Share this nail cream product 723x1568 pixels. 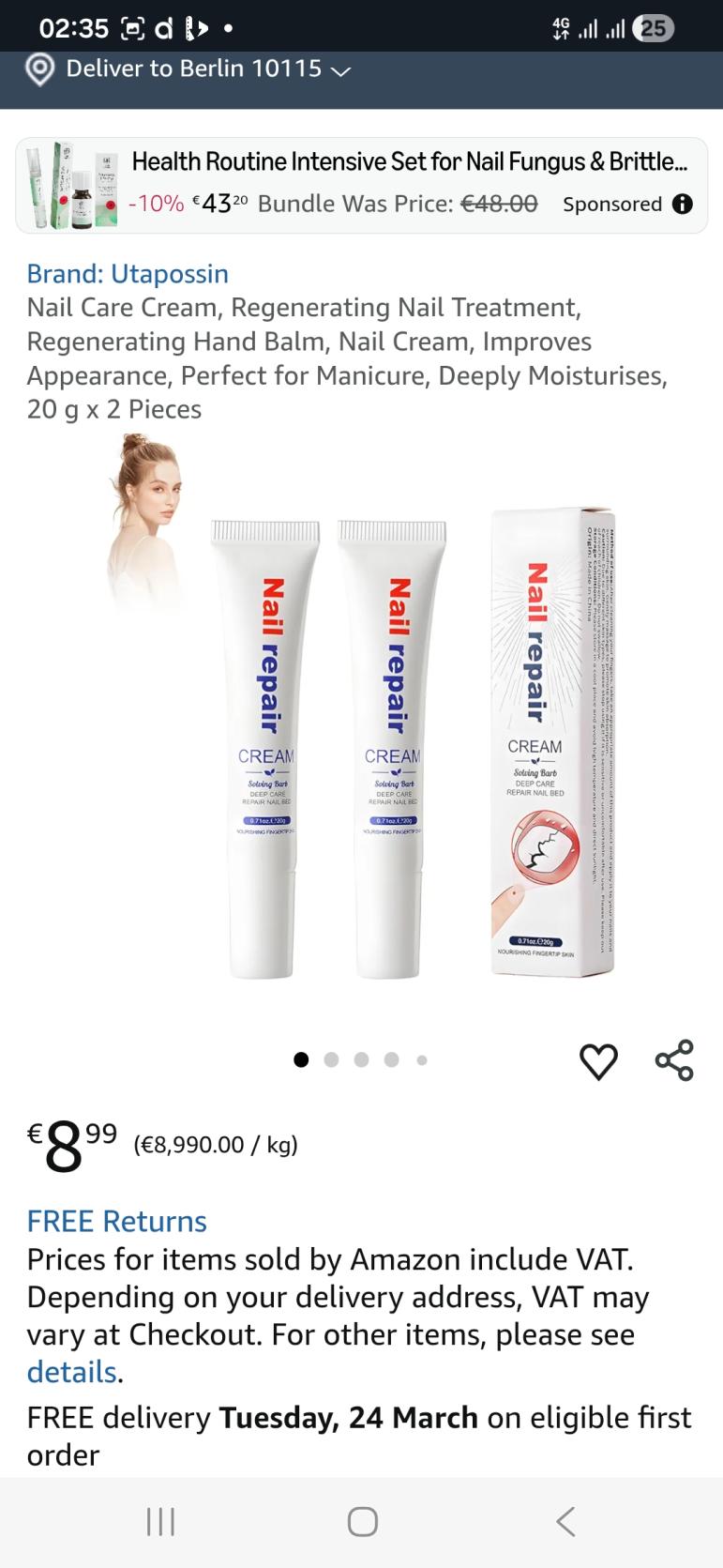[x=674, y=1060]
